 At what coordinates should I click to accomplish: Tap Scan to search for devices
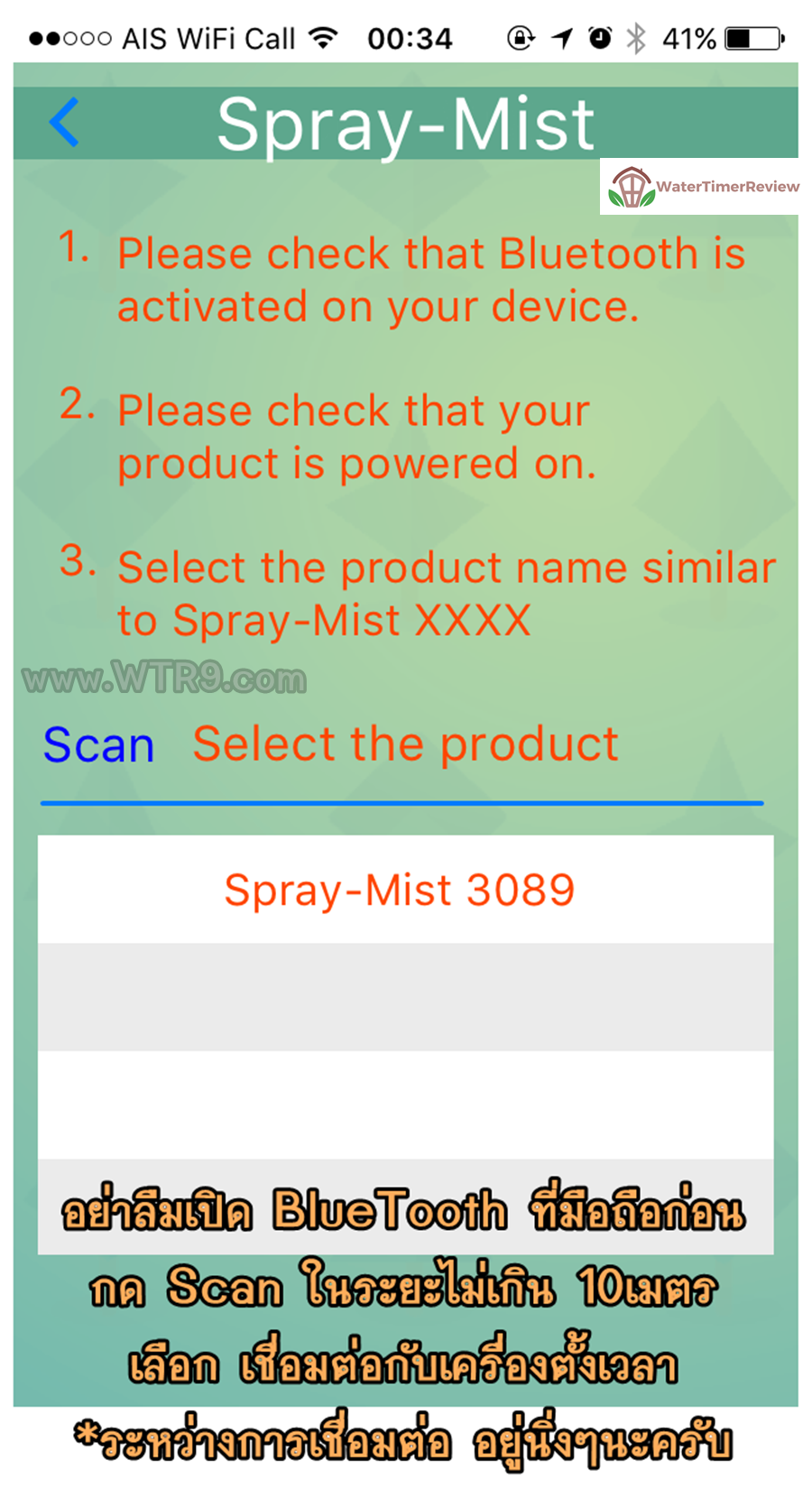click(x=98, y=745)
